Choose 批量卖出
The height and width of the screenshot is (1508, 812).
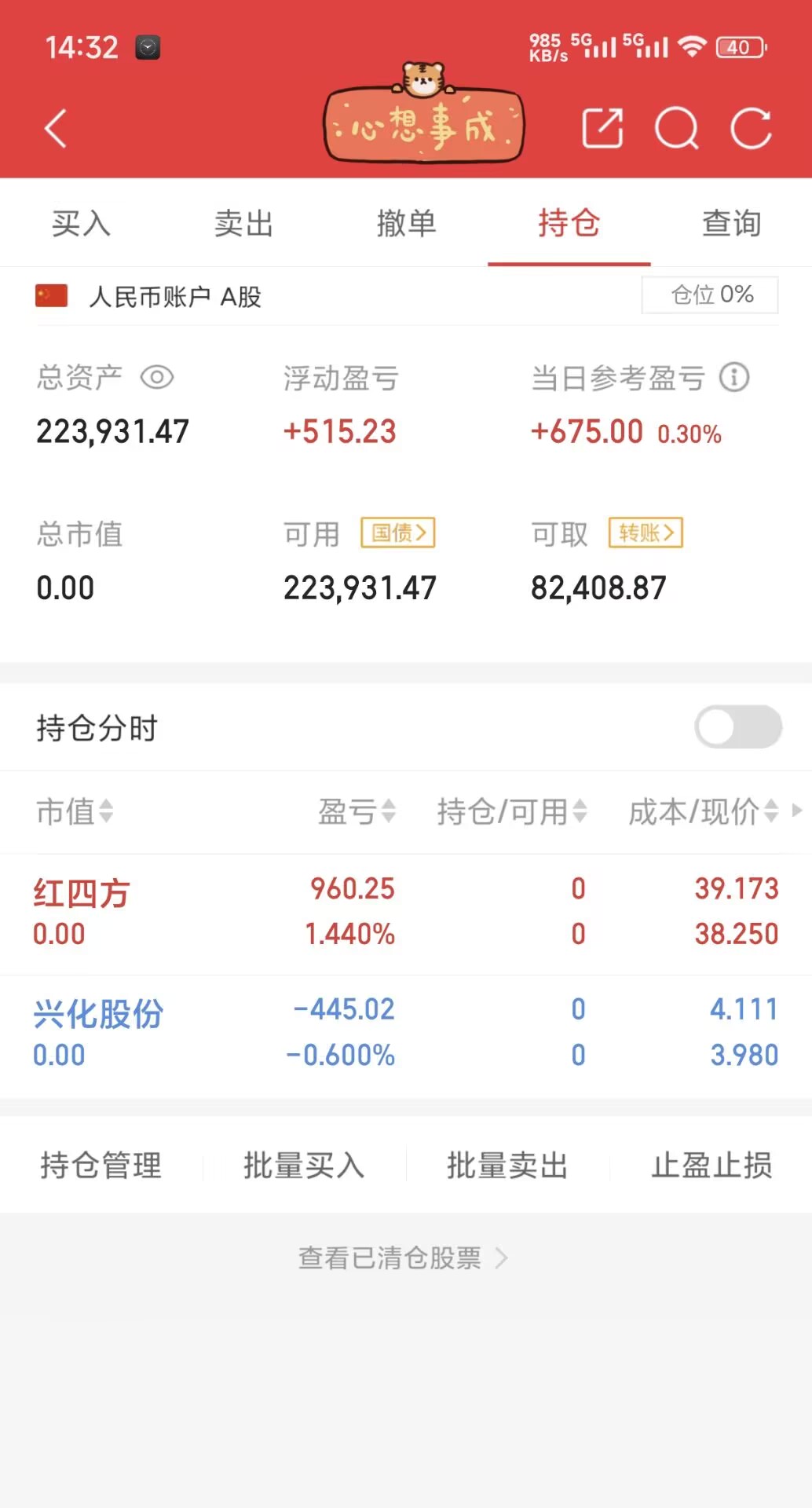click(507, 1166)
